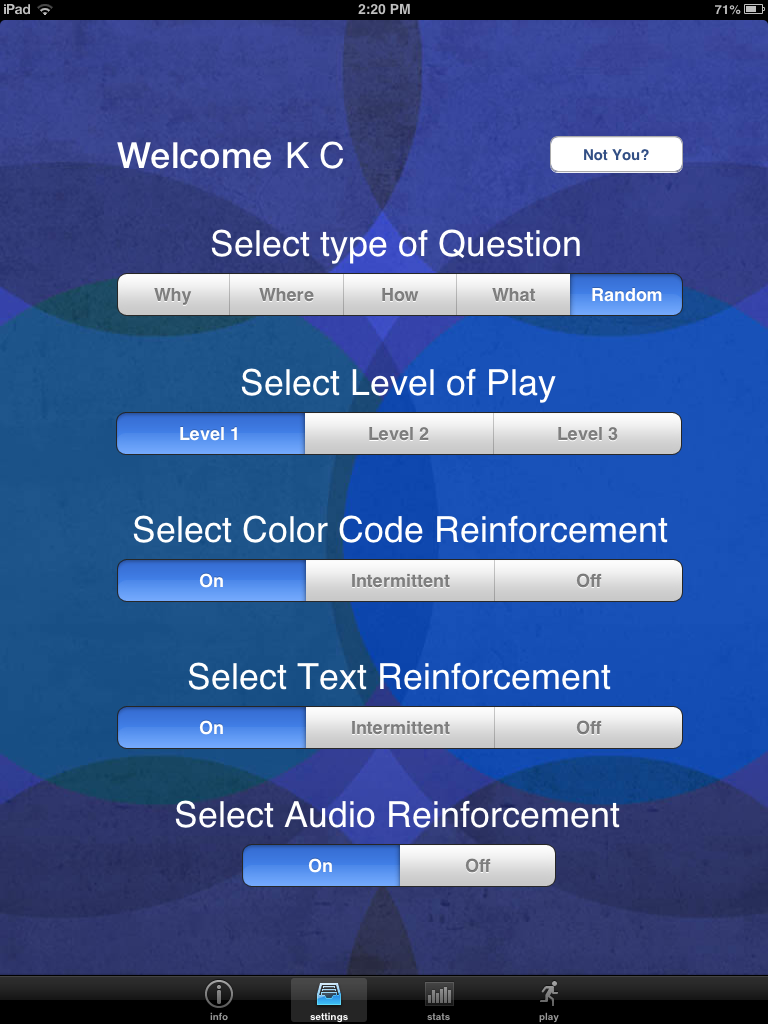This screenshot has width=768, height=1024.
Task: Select Level 3 of play
Action: [587, 434]
